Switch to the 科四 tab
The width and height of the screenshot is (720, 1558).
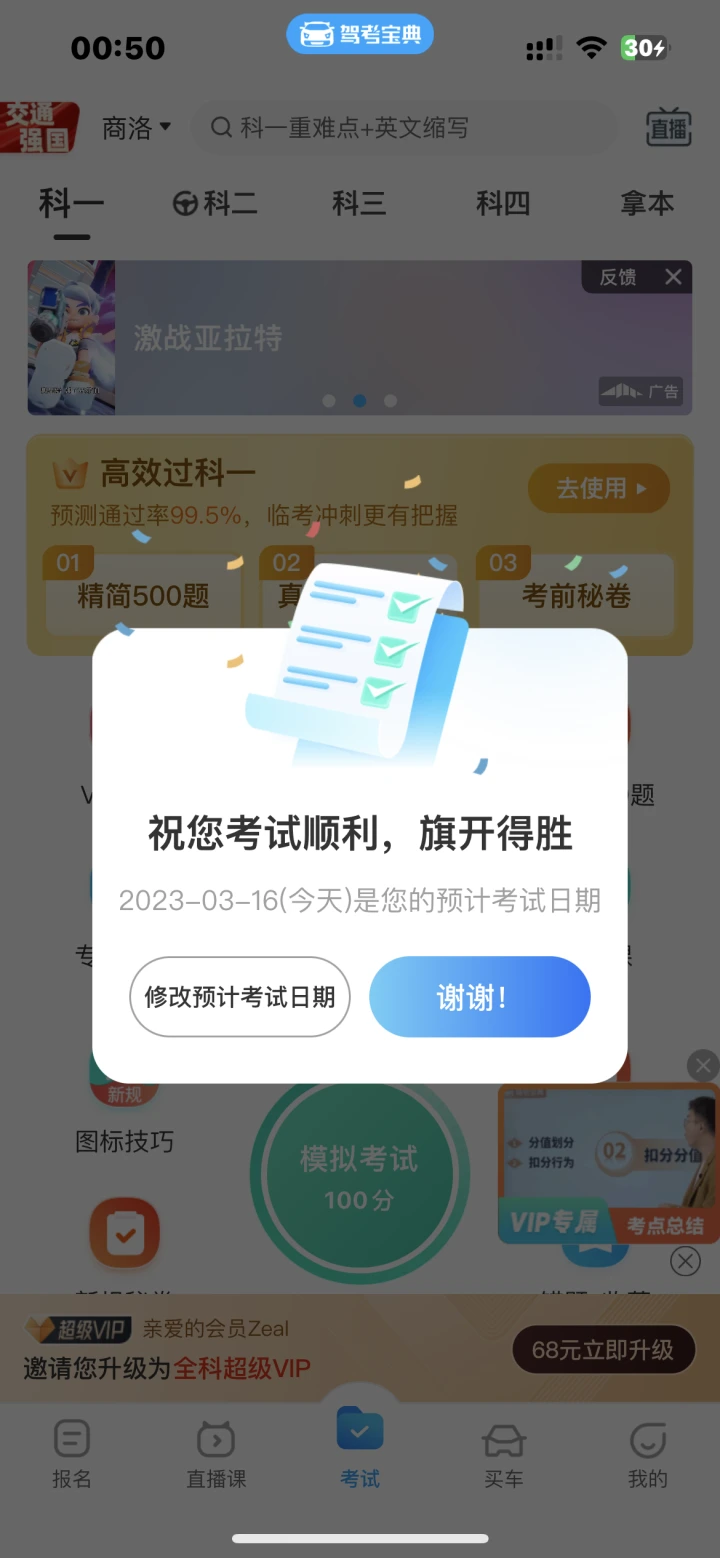click(503, 204)
